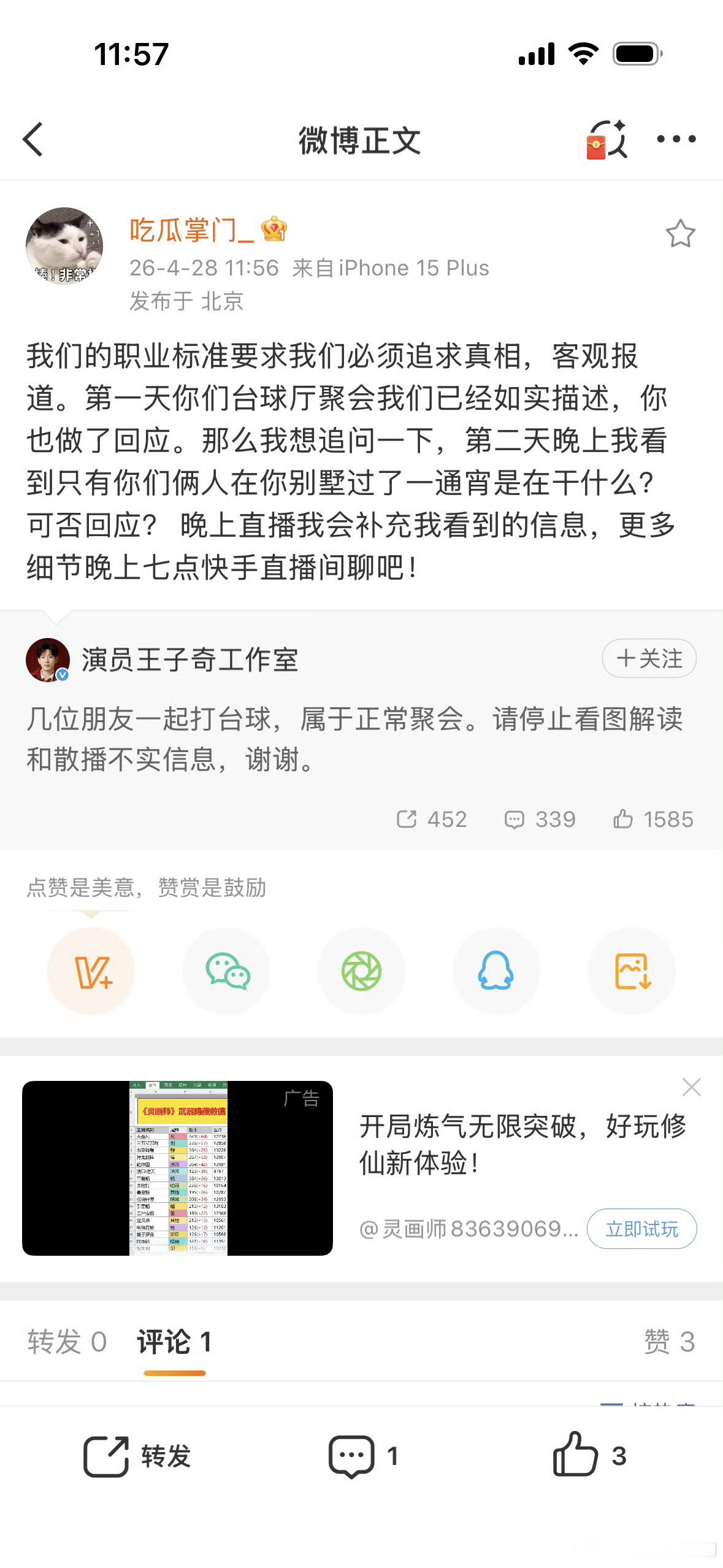Like the quoted 王子奇工作室 post
Viewport: 723px width, 1568px height.
point(625,820)
